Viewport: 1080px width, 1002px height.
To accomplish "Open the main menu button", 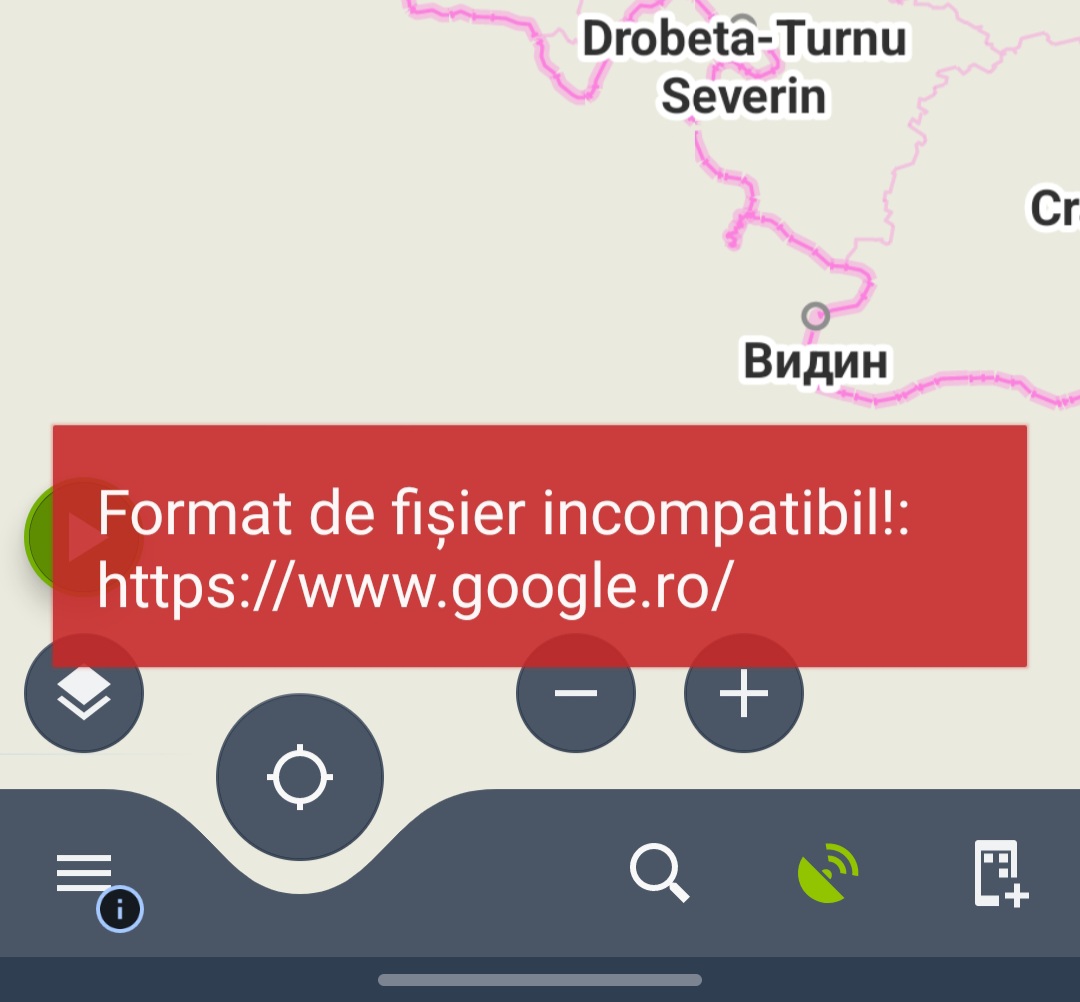I will [86, 875].
